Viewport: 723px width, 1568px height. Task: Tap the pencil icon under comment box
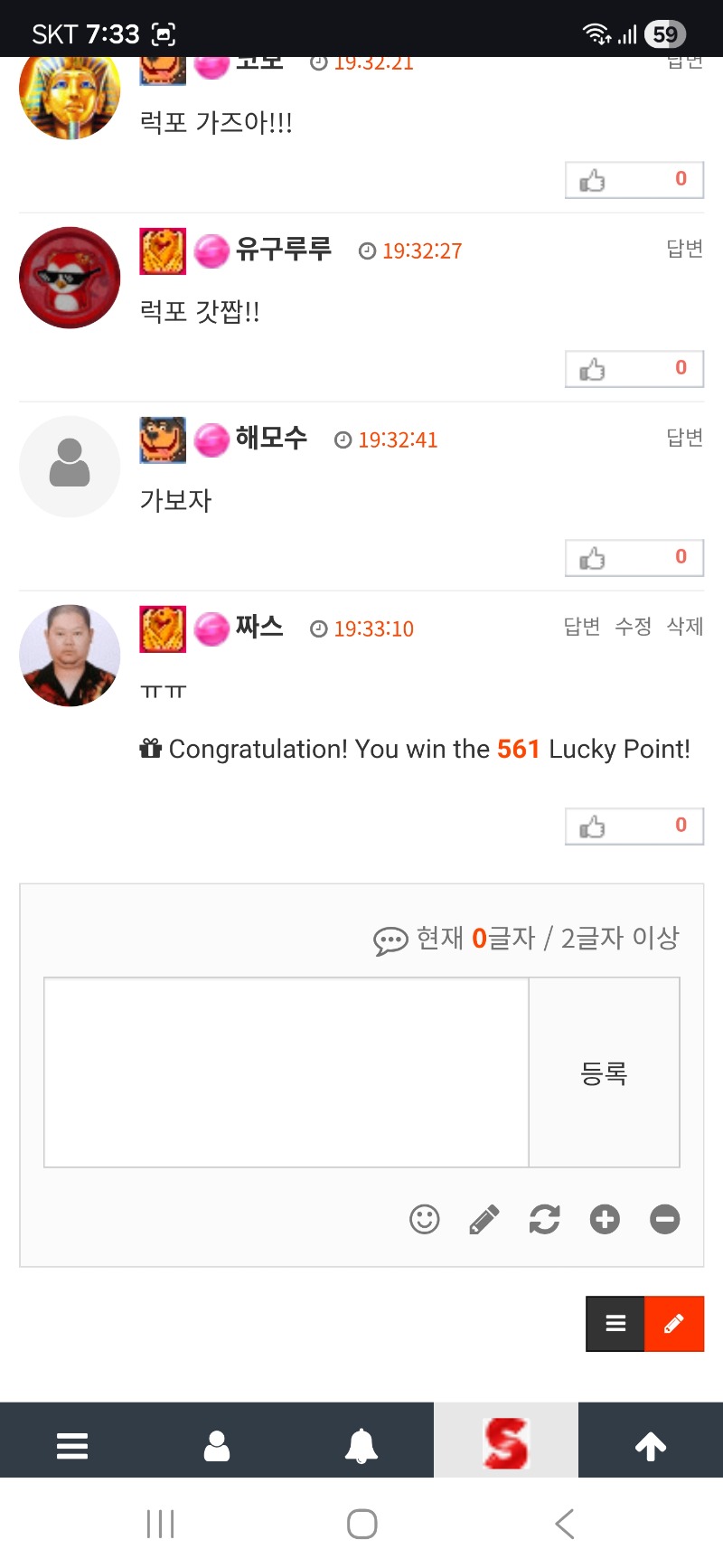pyautogui.click(x=484, y=1219)
